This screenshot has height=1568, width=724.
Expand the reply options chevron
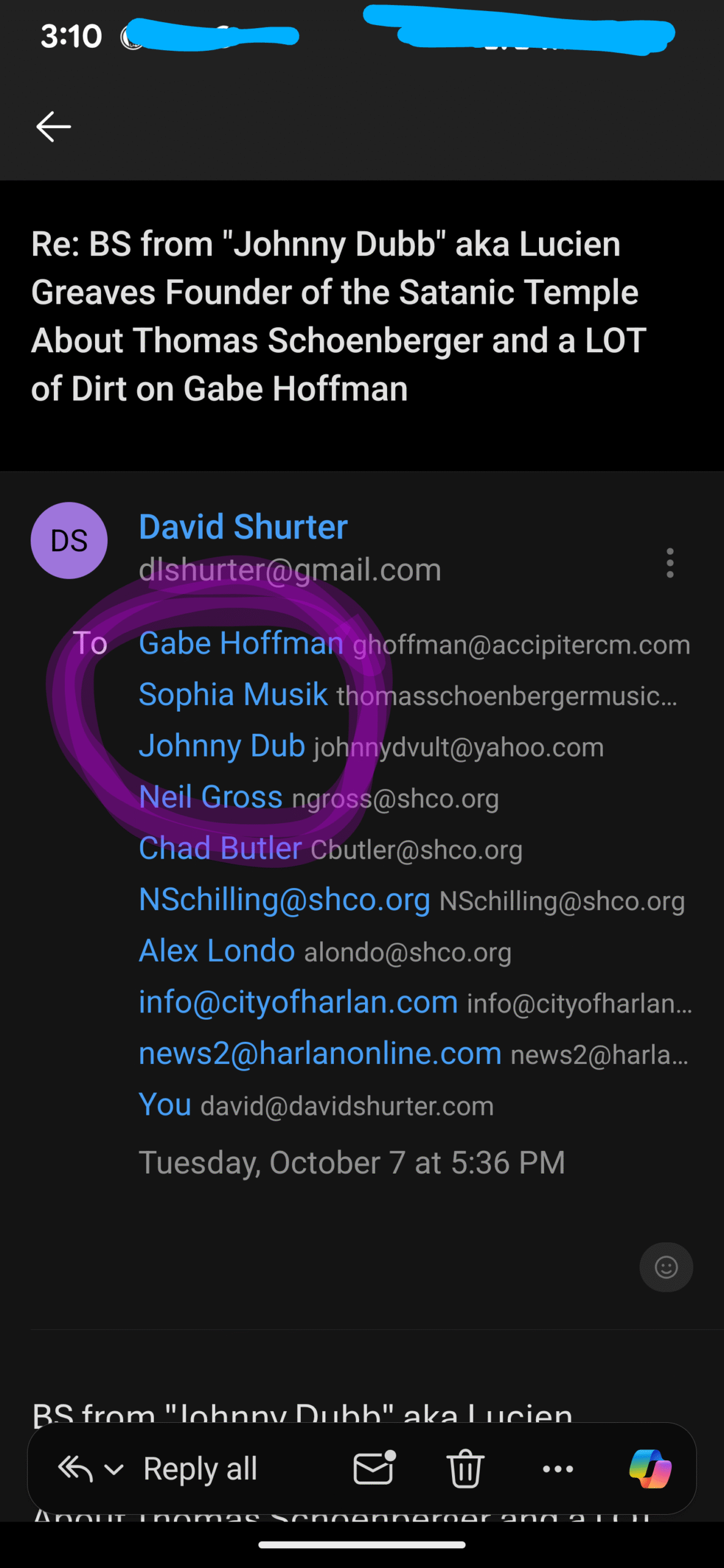tap(115, 1469)
